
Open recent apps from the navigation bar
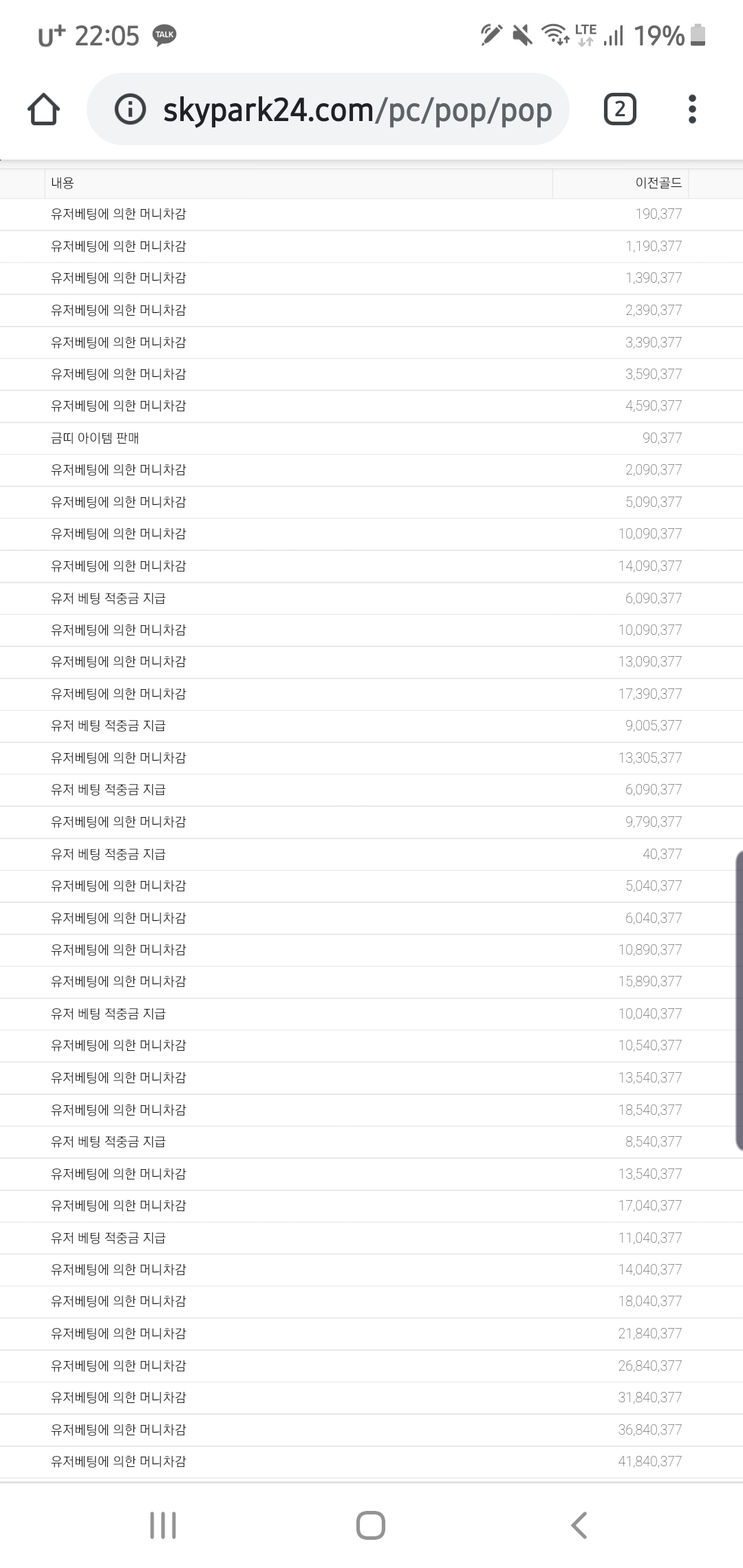tap(163, 1525)
